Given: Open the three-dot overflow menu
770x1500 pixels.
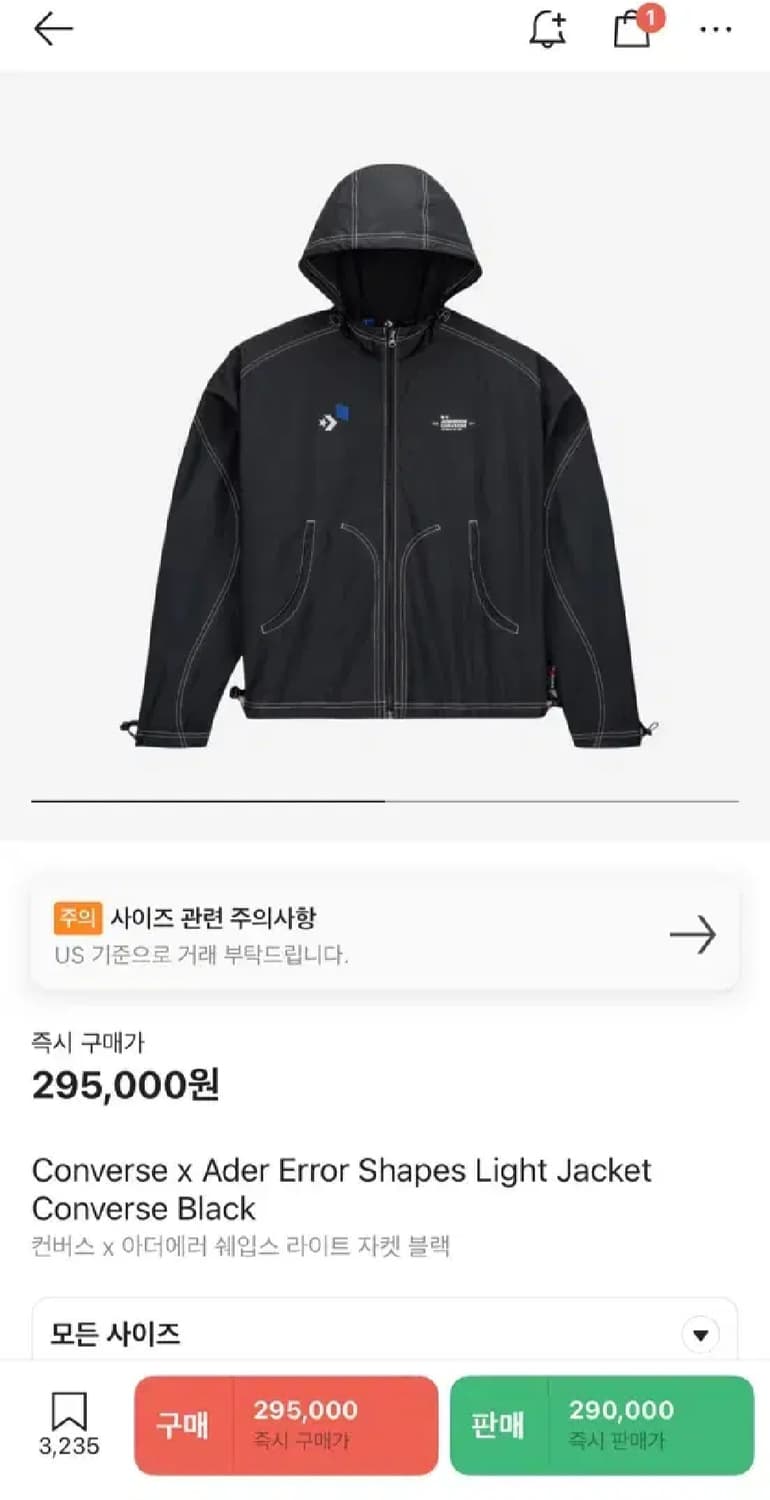Looking at the screenshot, I should pyautogui.click(x=716, y=30).
